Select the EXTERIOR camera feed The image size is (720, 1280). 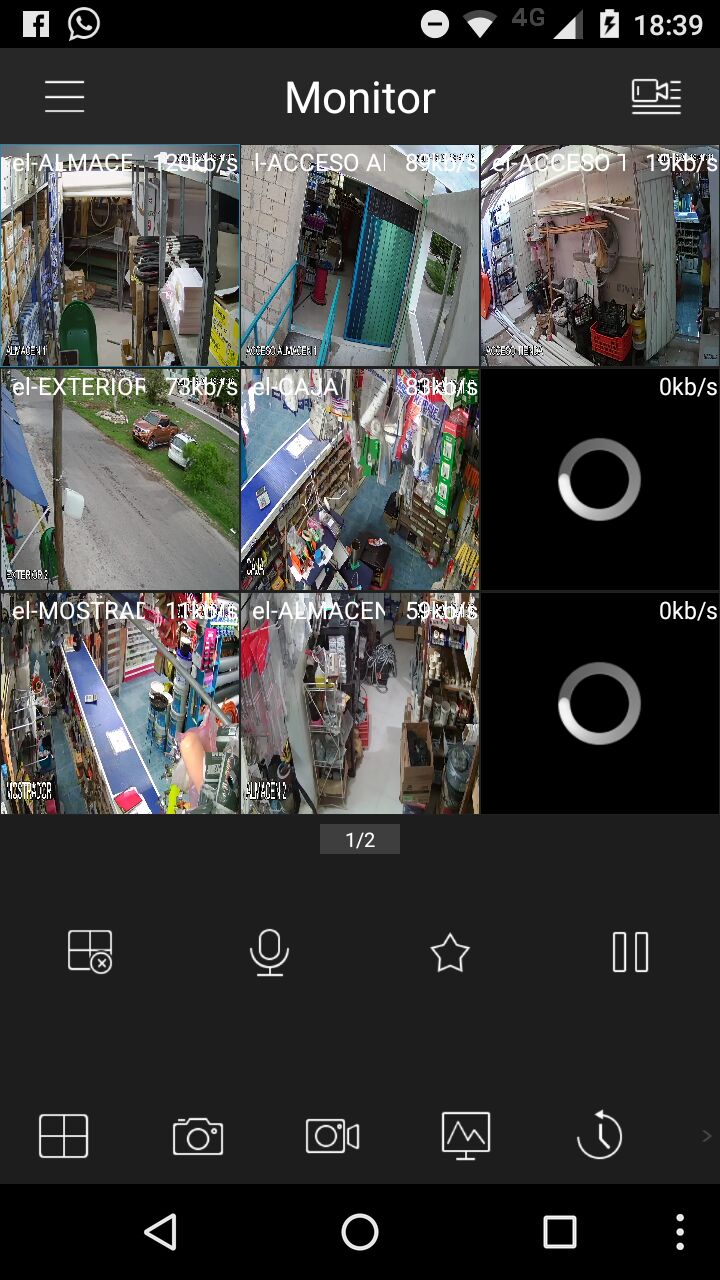point(120,480)
